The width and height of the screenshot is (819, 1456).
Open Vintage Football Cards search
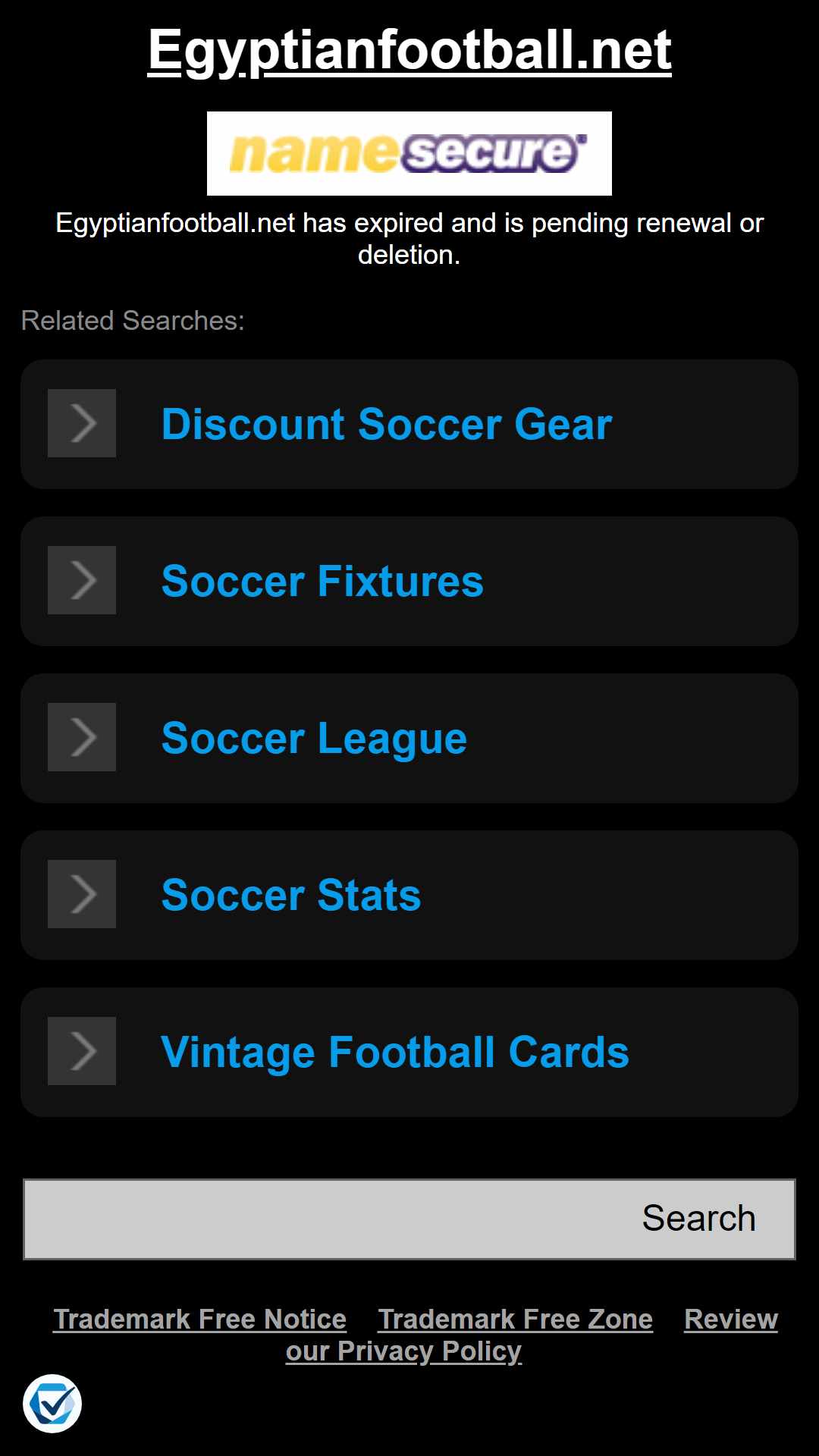coord(409,1052)
